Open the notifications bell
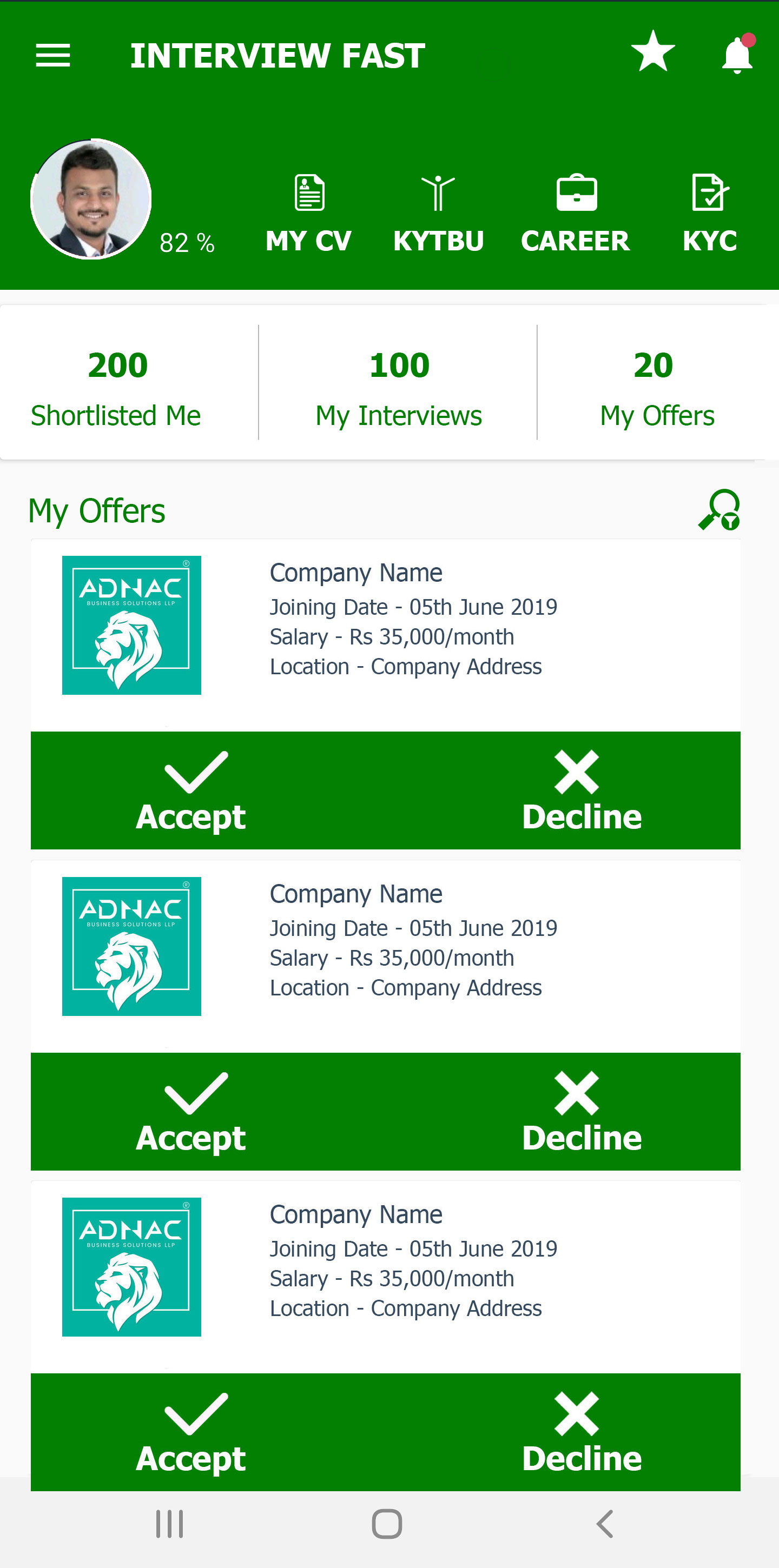Viewport: 779px width, 1568px height. [737, 54]
